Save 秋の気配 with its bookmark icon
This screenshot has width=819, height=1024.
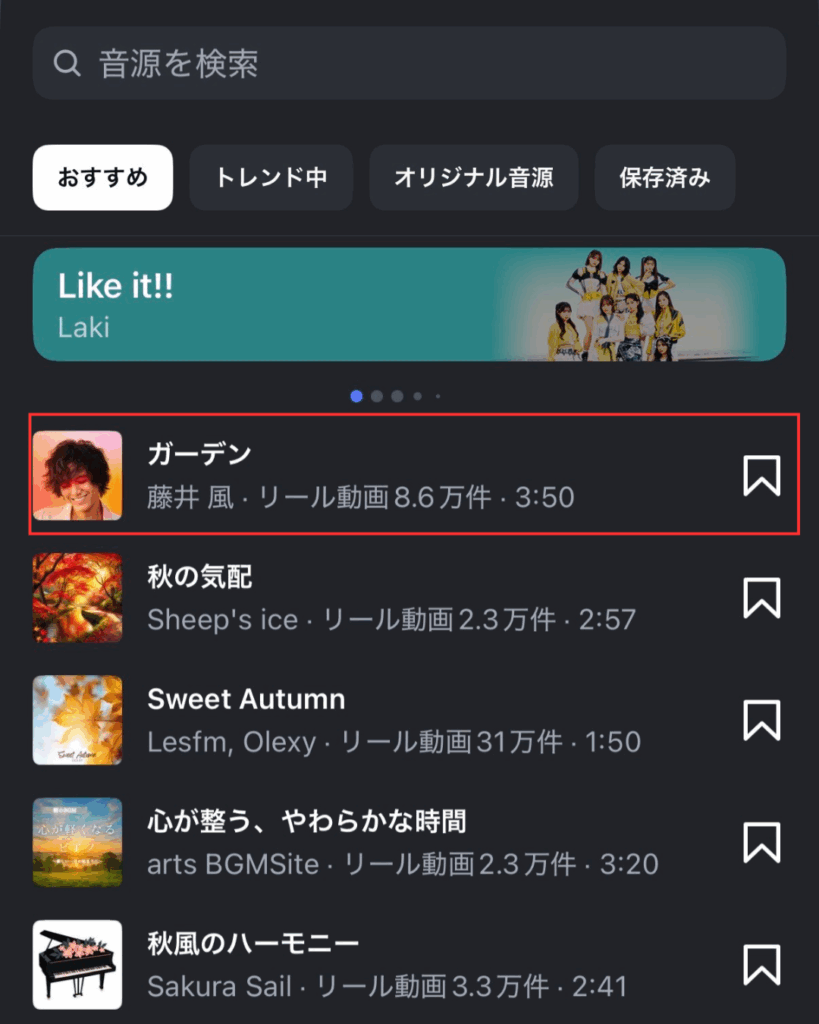click(x=762, y=598)
